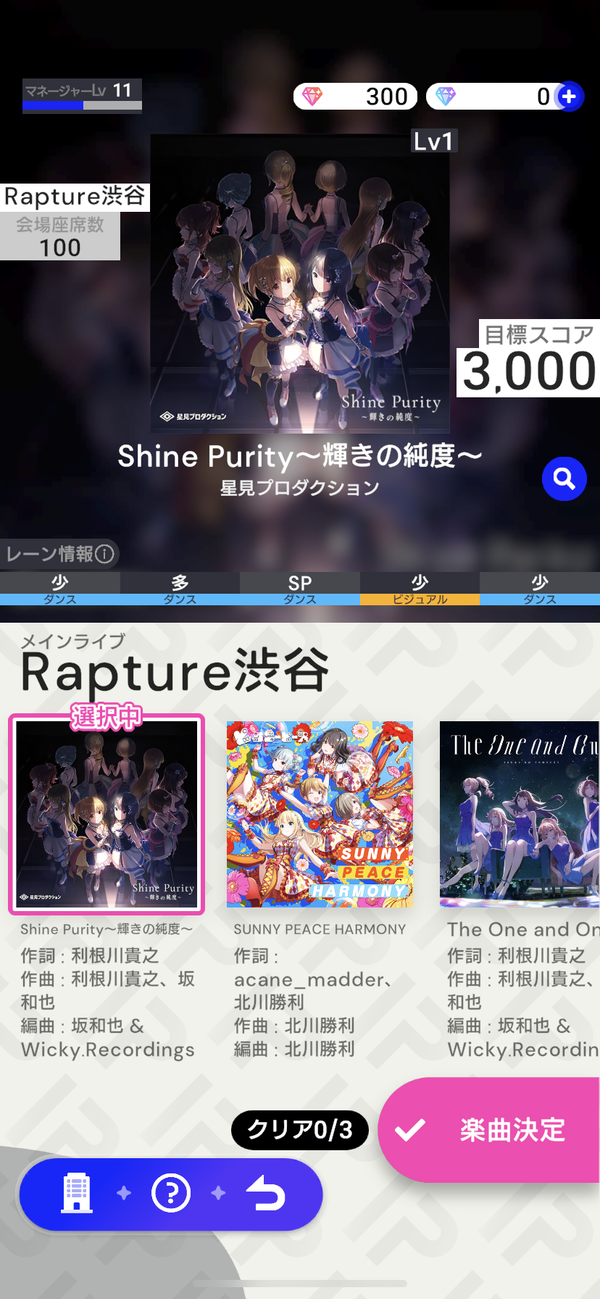This screenshot has height=1299, width=600.
Task: Open the magnifier search icon beside the song title
Action: click(x=564, y=479)
